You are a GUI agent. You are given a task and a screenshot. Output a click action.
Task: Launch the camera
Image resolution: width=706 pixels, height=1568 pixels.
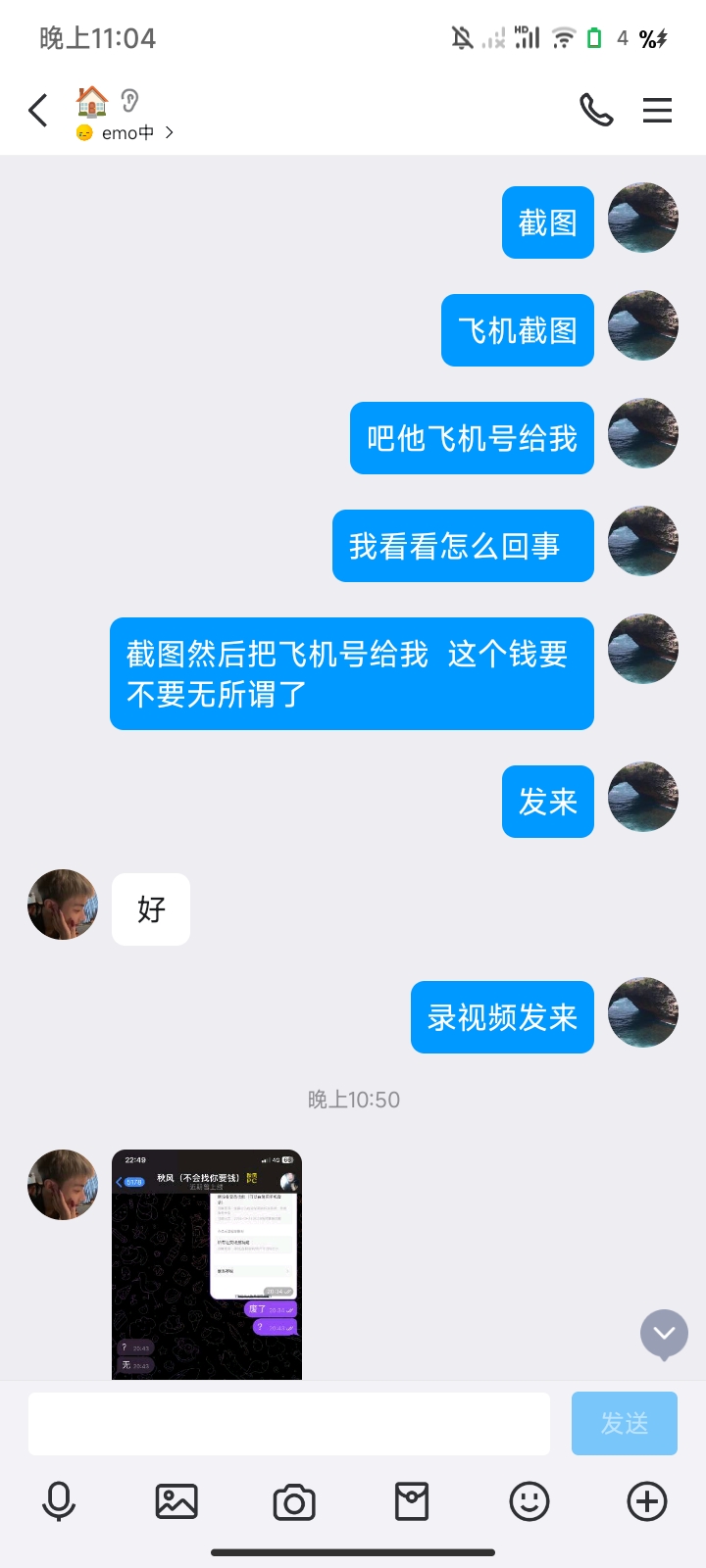(x=294, y=1501)
